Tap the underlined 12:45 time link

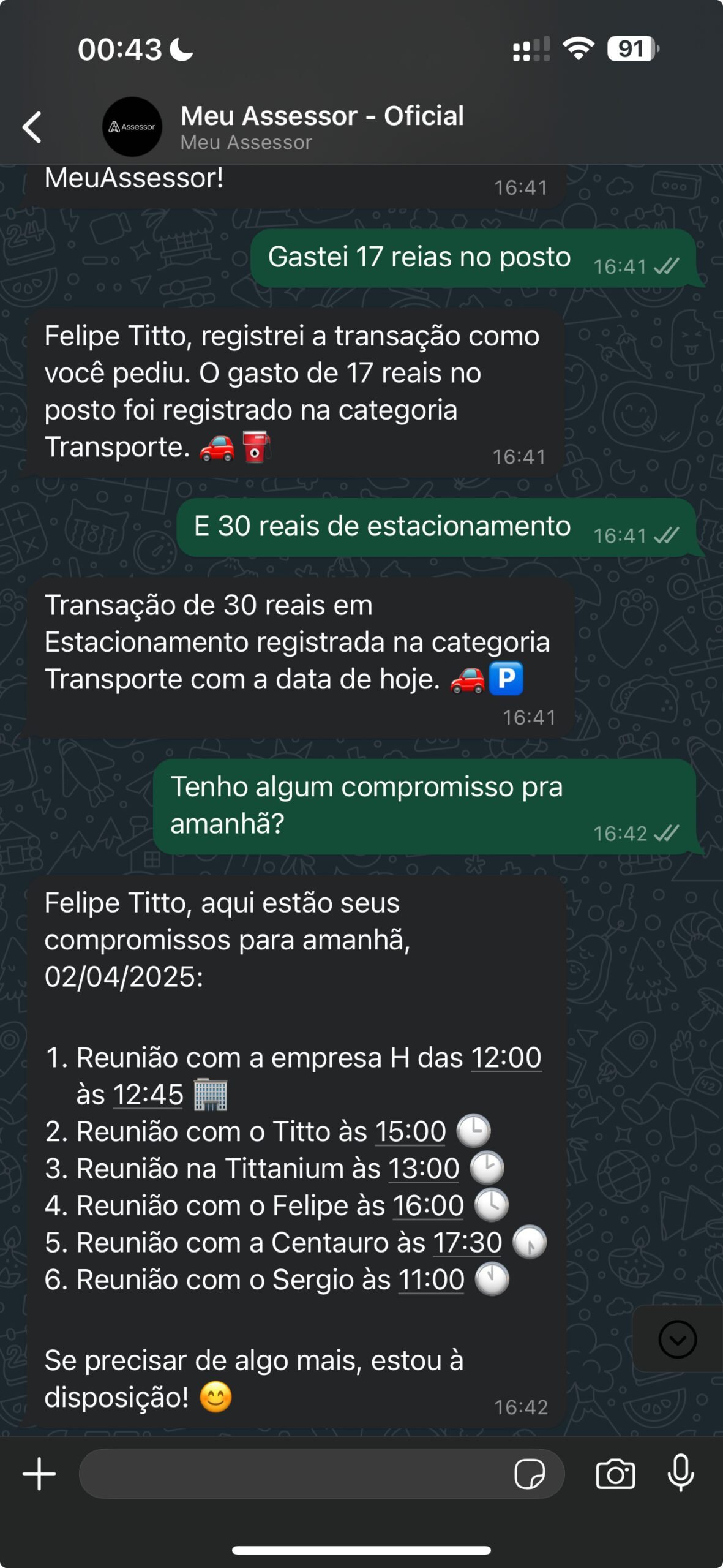tap(148, 1095)
